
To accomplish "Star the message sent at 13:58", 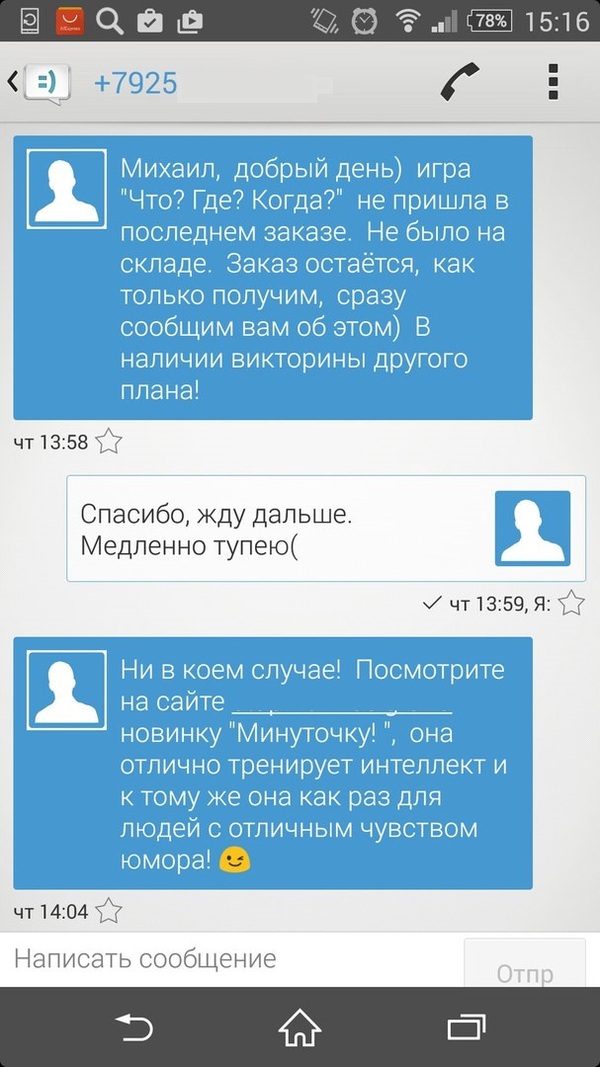I will pos(108,442).
